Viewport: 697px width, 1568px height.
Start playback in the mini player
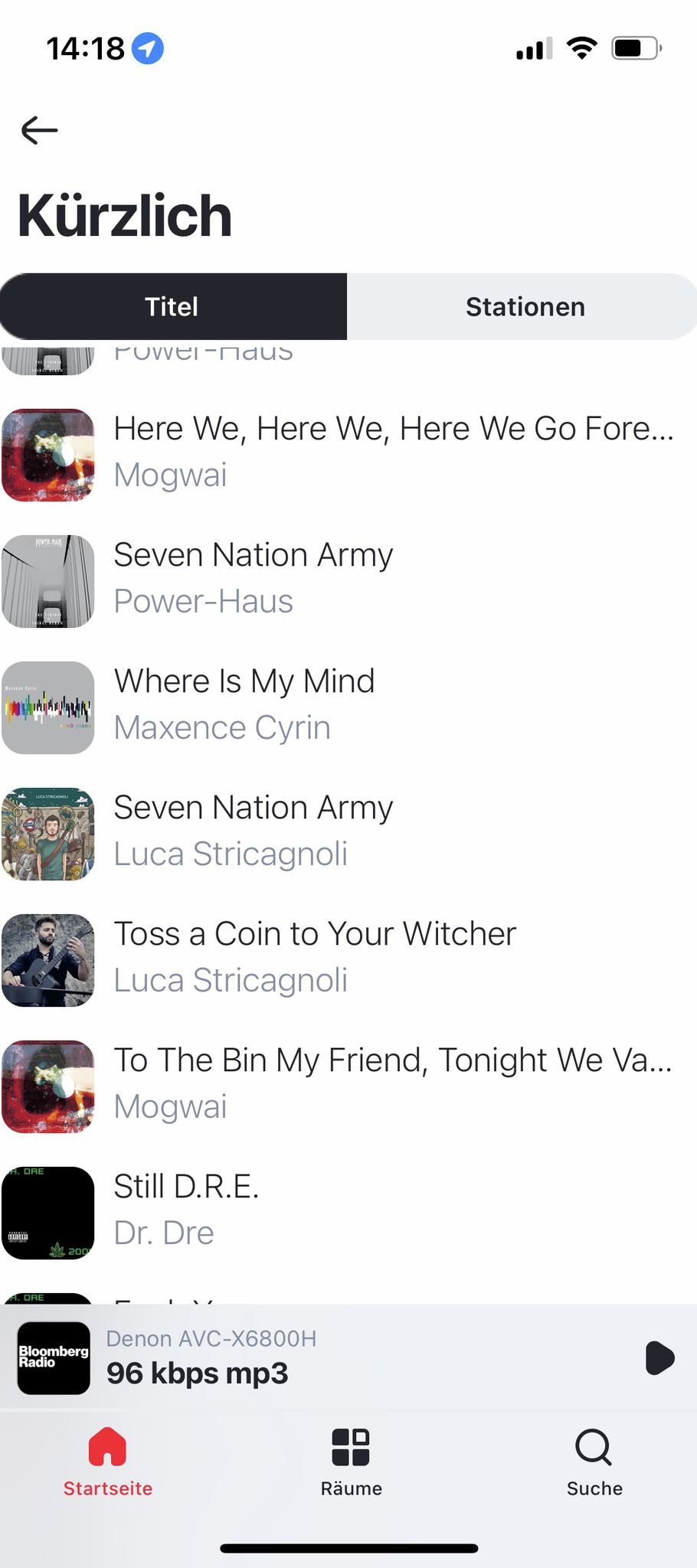[x=659, y=1358]
